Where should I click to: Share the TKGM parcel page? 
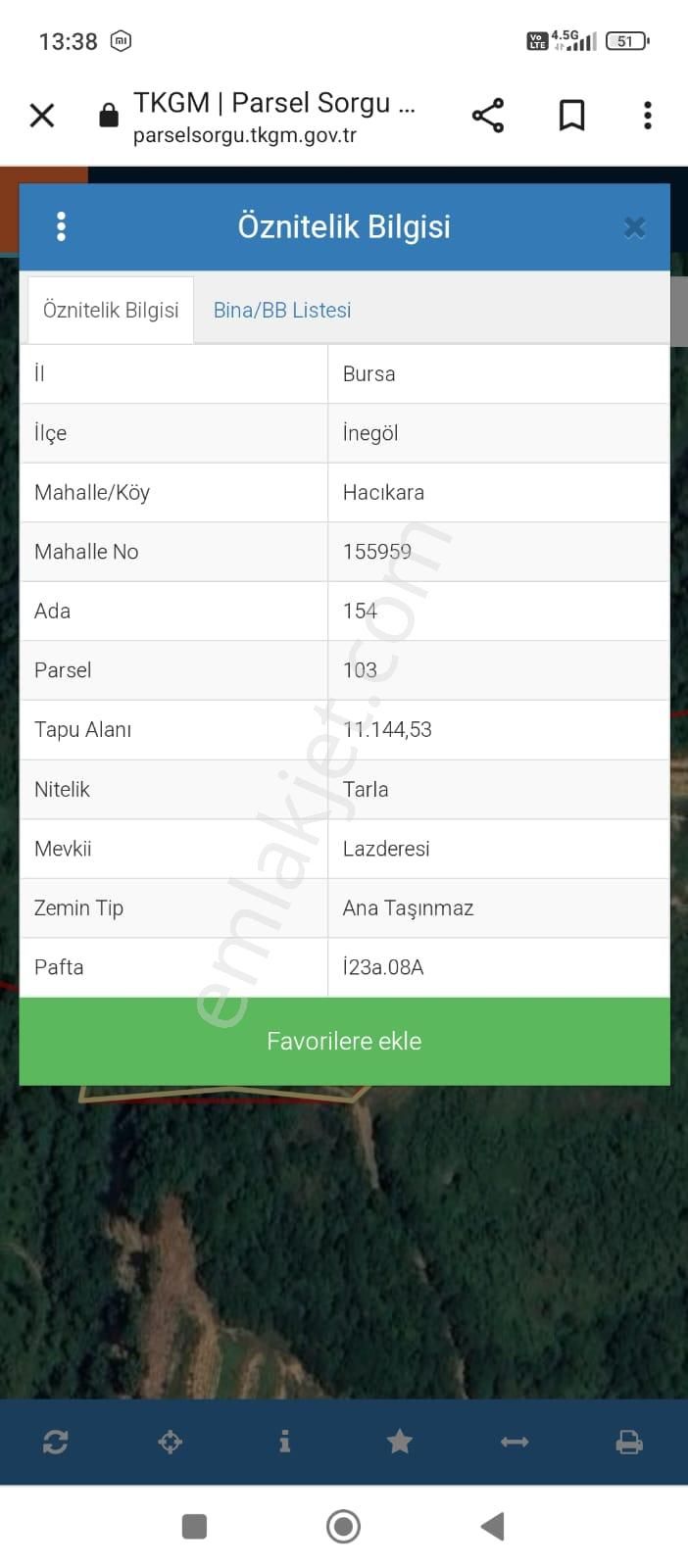tap(487, 116)
